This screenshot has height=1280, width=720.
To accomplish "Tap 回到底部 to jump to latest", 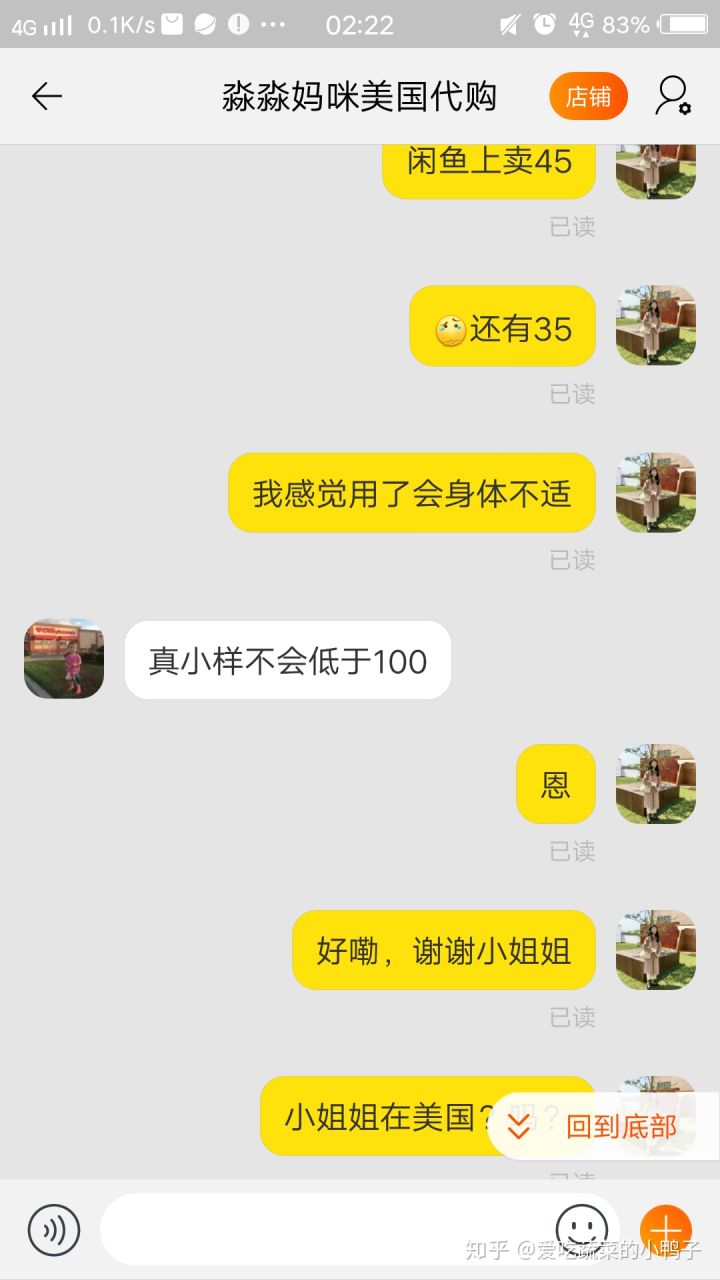I will (602, 1127).
